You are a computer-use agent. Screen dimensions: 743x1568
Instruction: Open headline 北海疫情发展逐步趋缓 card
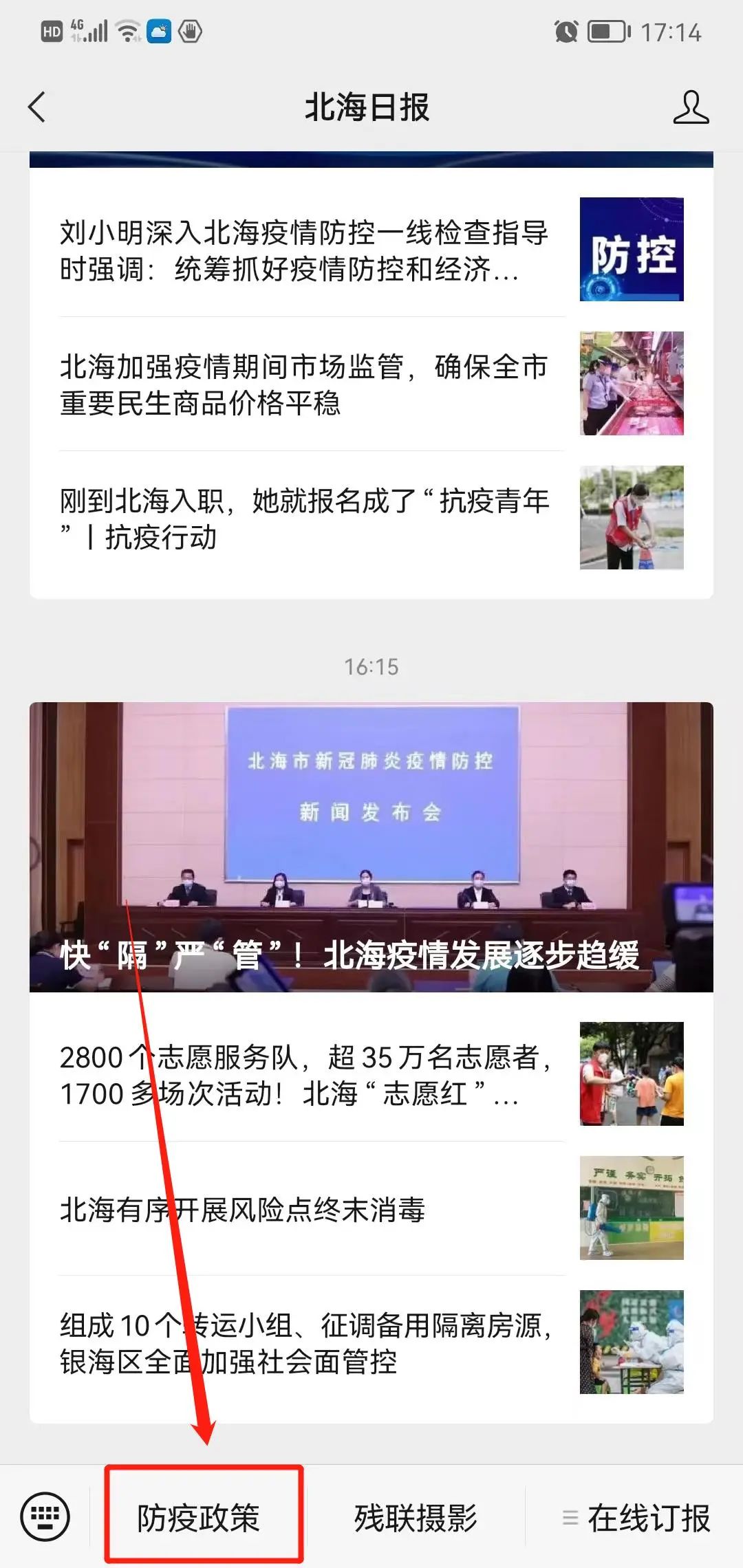(x=371, y=846)
